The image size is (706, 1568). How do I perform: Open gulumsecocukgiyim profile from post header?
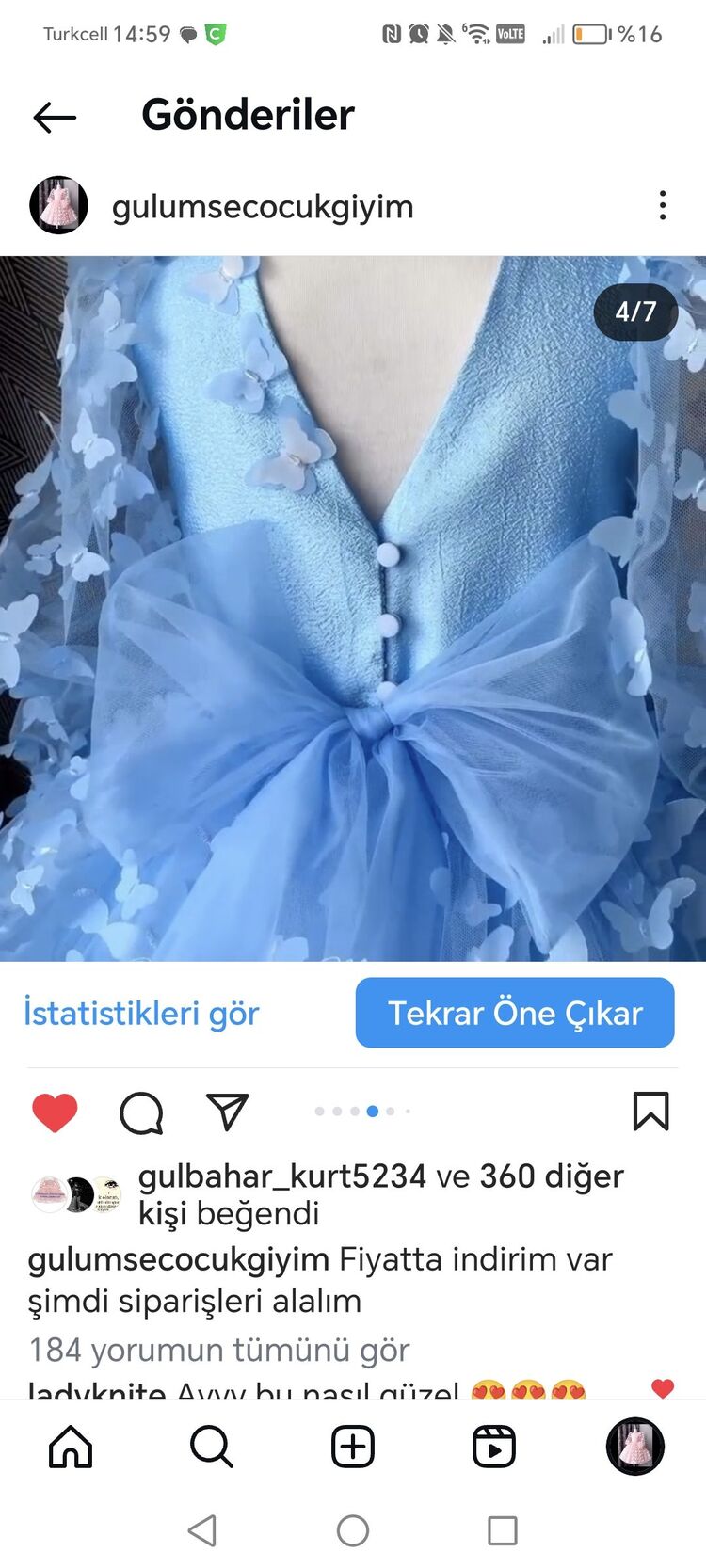263,206
